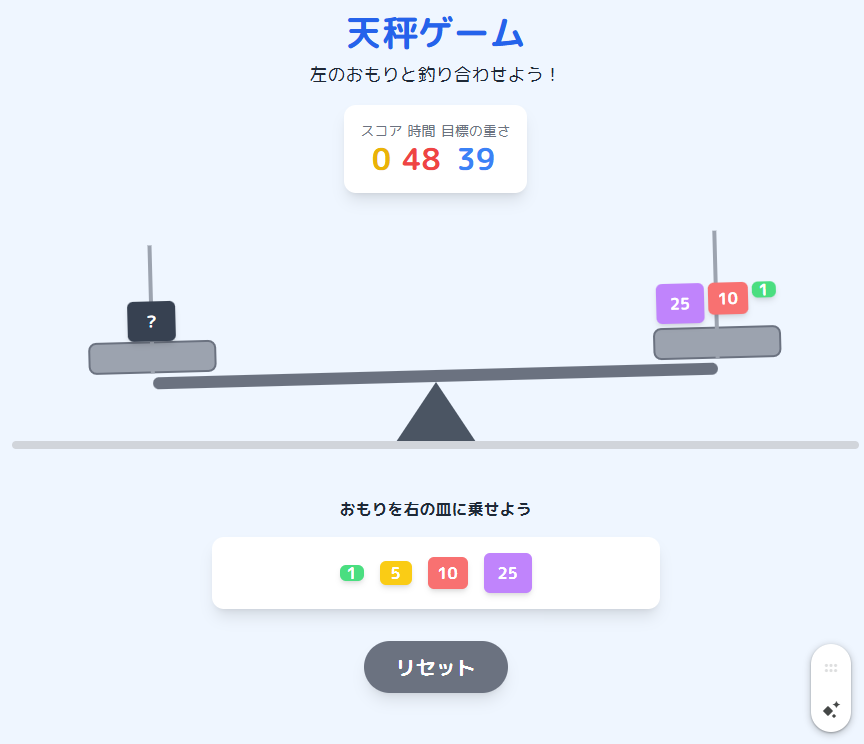Viewport: 864px width, 744px height.
Task: Add the 10 weight from the tray
Action: (x=447, y=573)
